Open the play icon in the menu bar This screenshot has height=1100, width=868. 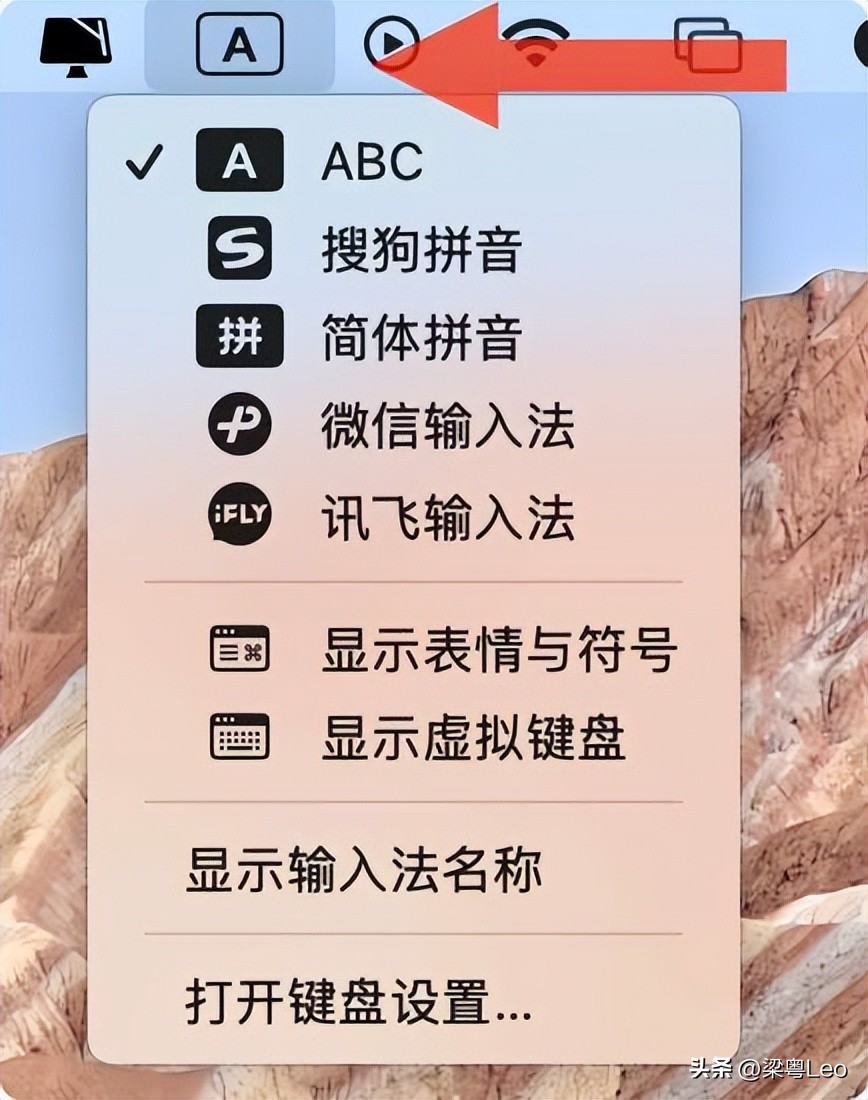pyautogui.click(x=390, y=45)
